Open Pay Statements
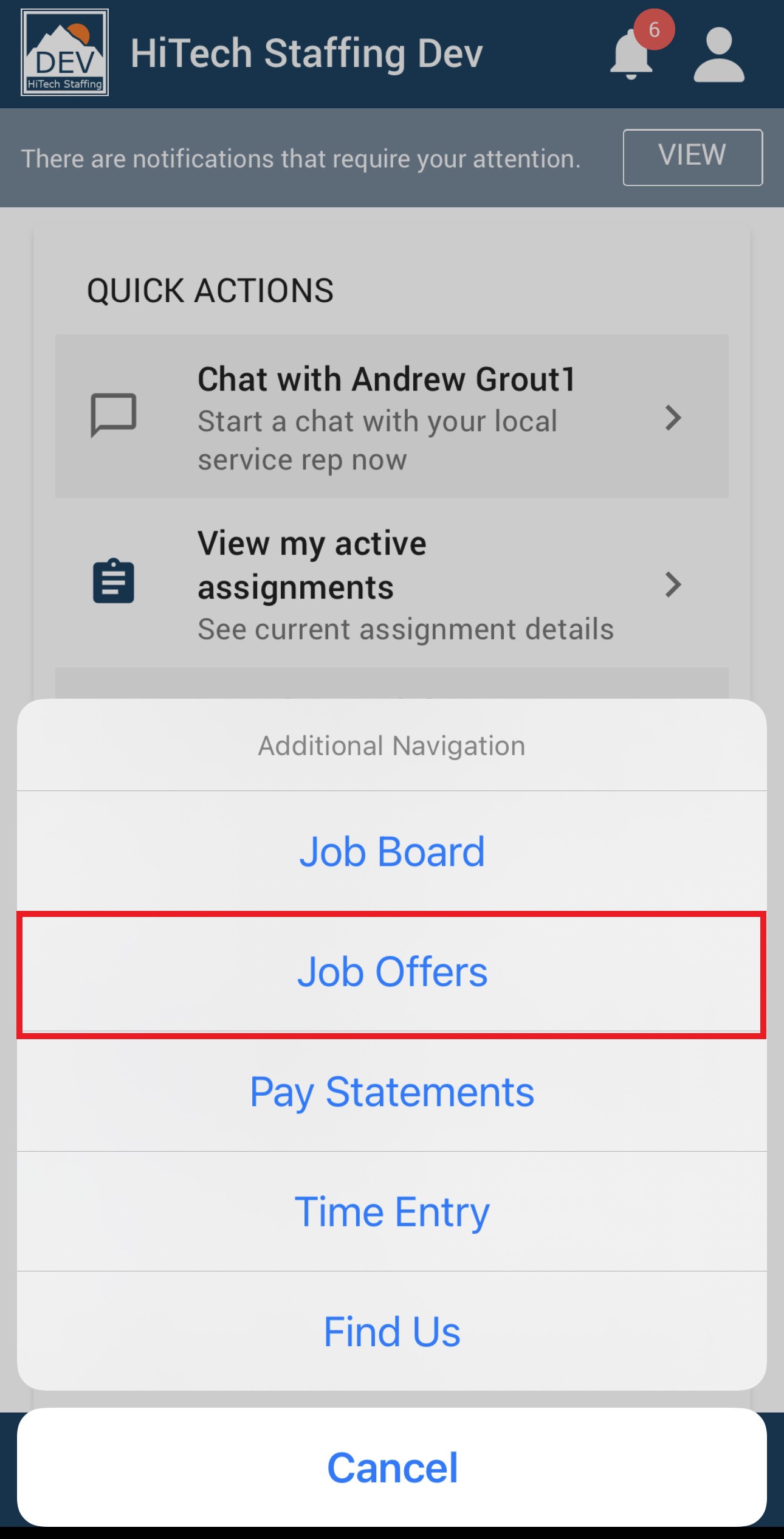784x1539 pixels. [x=392, y=1092]
